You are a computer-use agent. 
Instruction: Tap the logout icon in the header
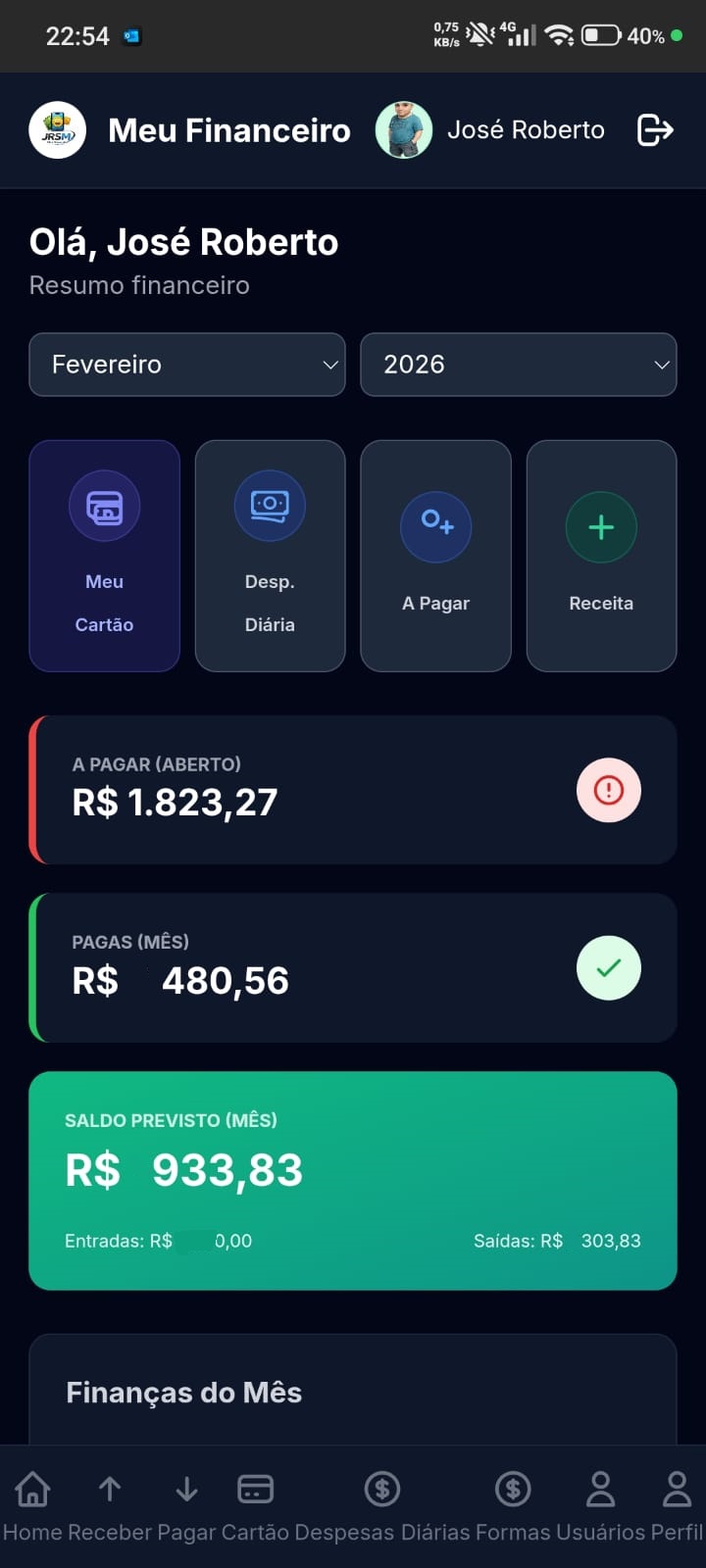coord(655,130)
